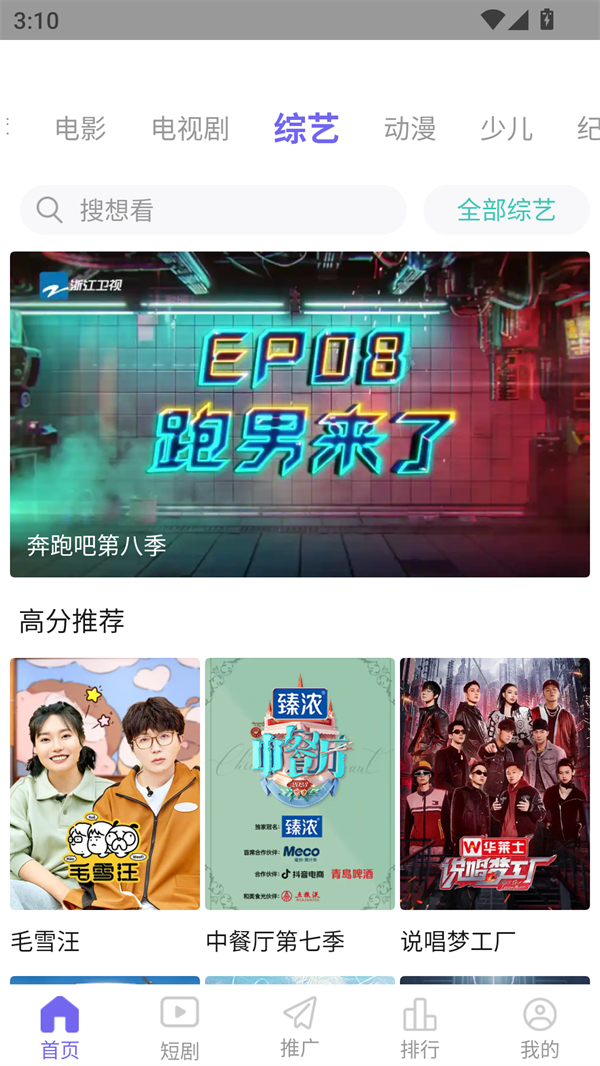Open the 奔跑吧第八季 banner

click(x=300, y=414)
